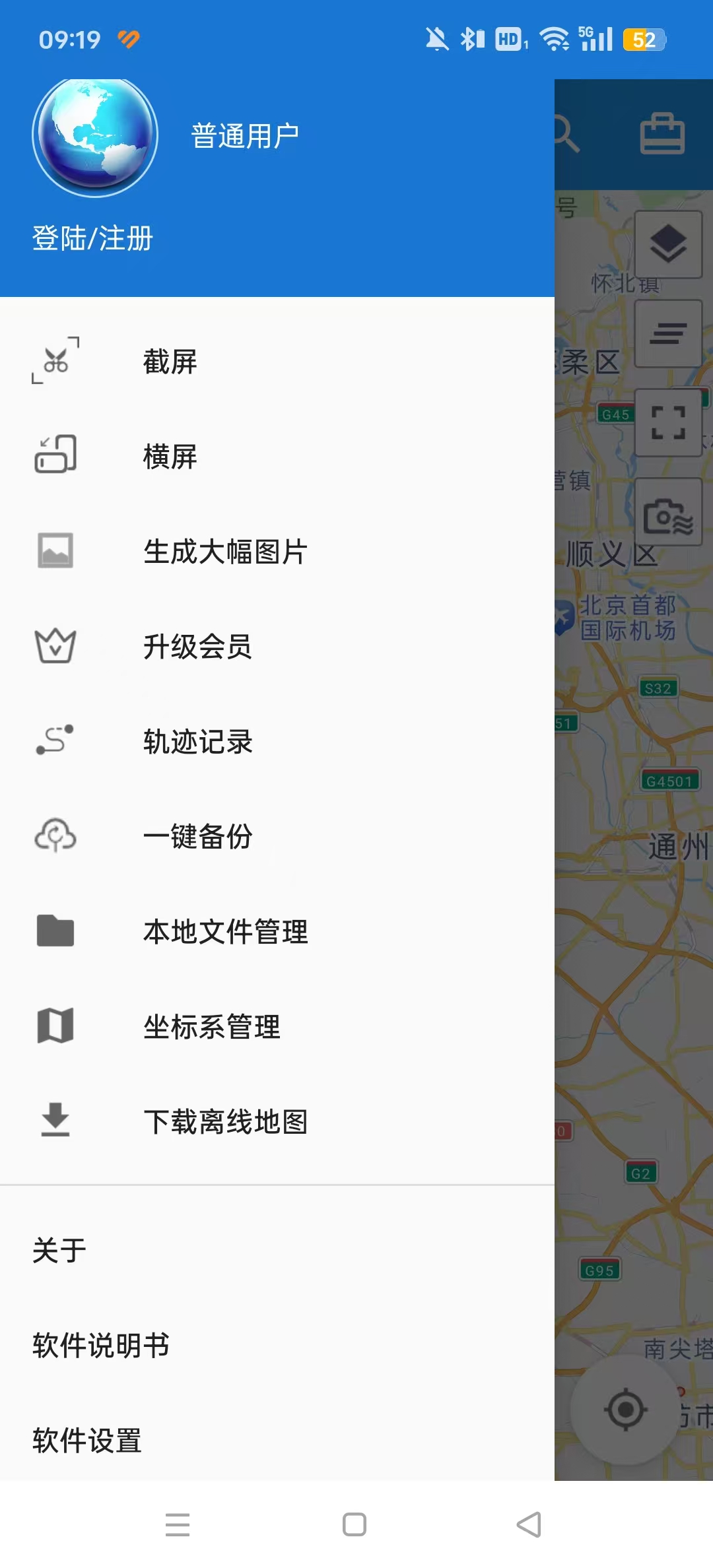Open 坐标系管理
The image size is (713, 1568).
click(277, 1027)
